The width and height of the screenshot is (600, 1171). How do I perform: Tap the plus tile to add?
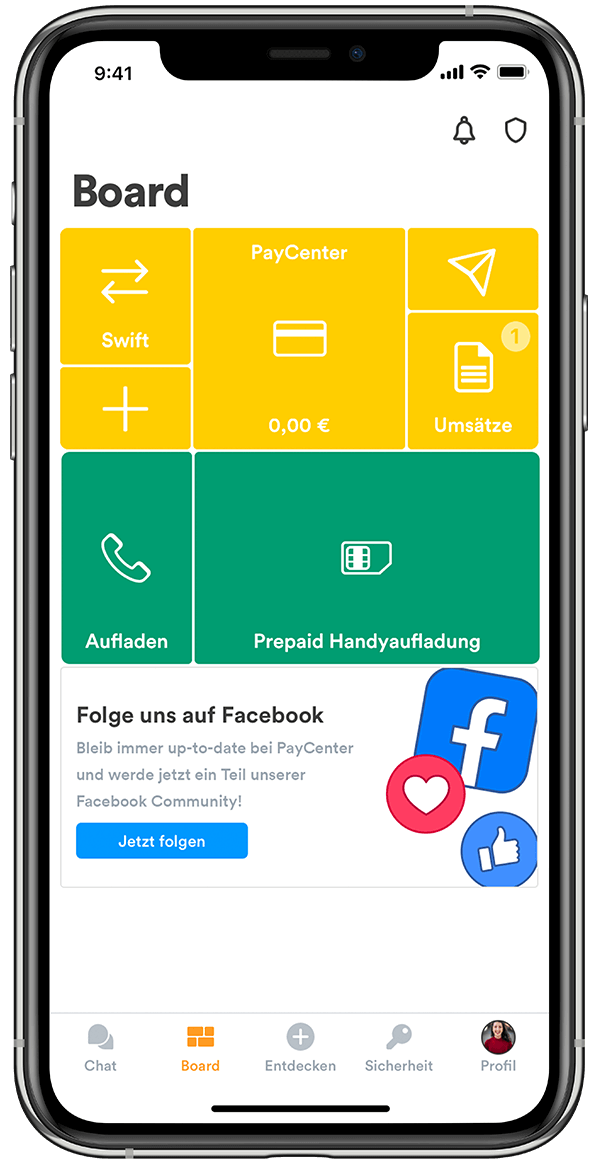[x=125, y=409]
